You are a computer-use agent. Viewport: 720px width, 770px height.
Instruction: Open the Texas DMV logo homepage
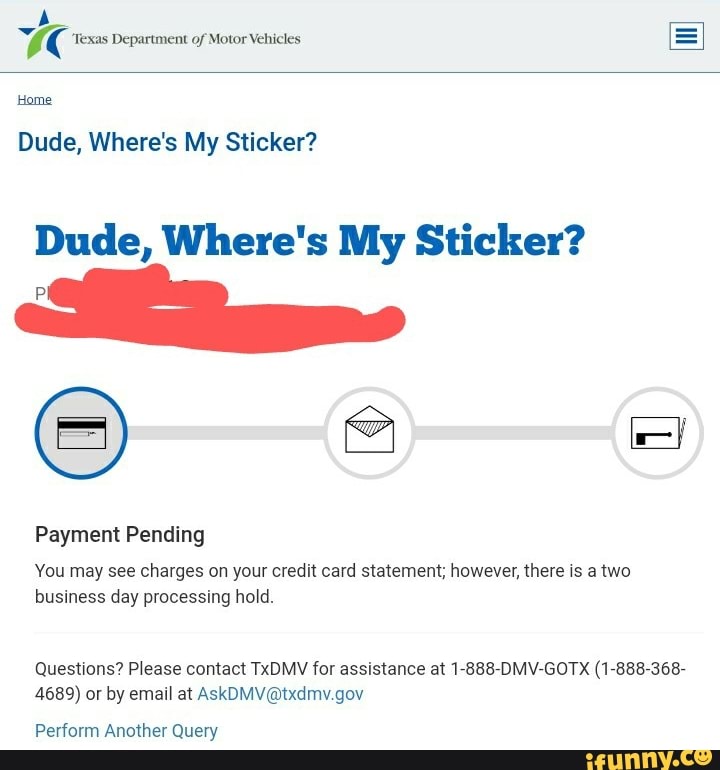[160, 37]
